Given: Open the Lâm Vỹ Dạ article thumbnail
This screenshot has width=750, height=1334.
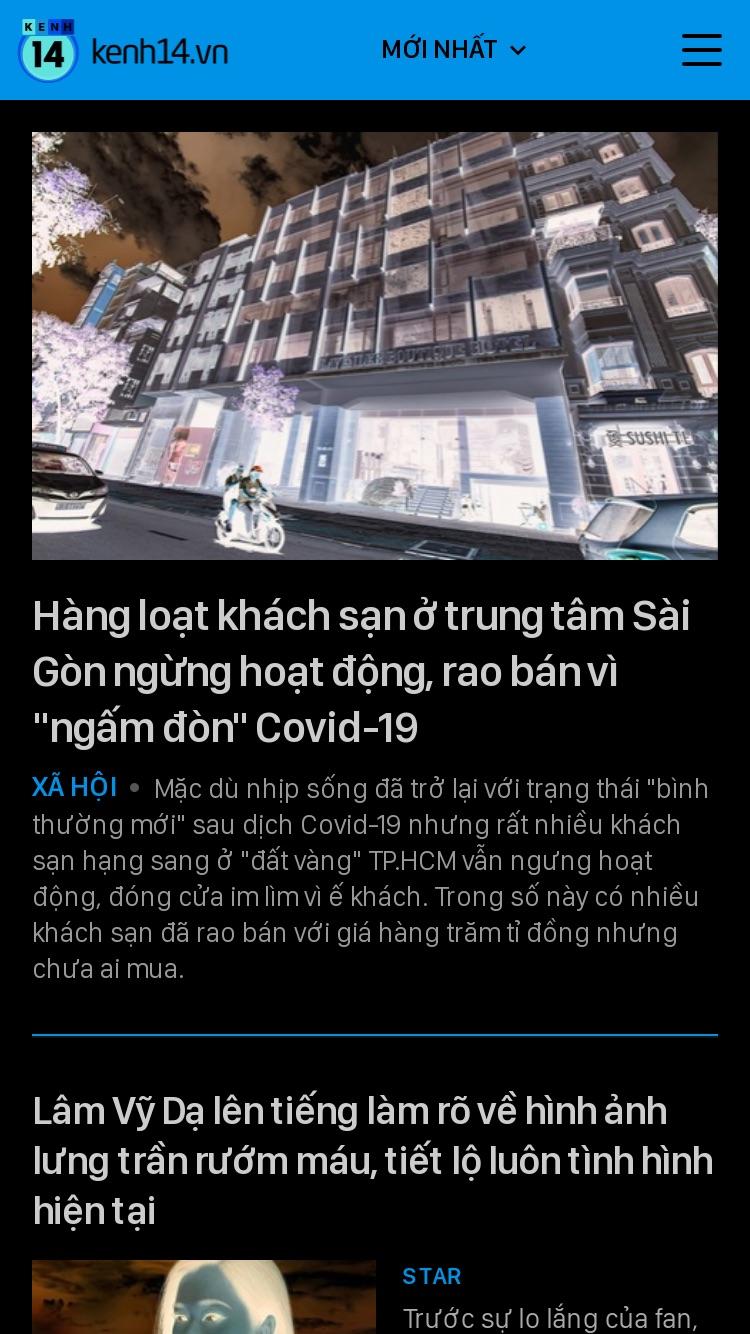Looking at the screenshot, I should pos(204,1297).
